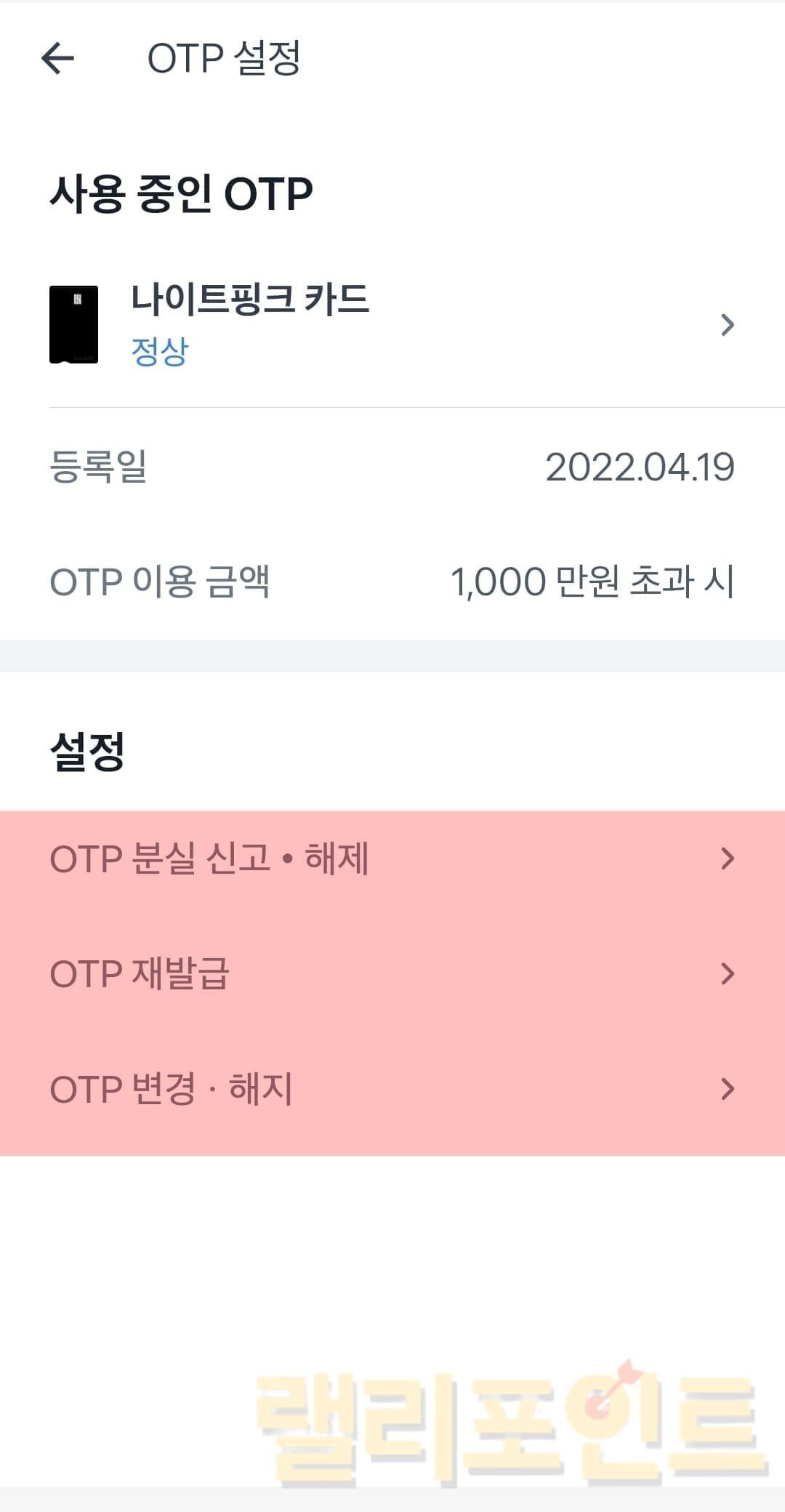Image resolution: width=785 pixels, height=1512 pixels.
Task: Select OTP 재발급 option
Action: (392, 973)
